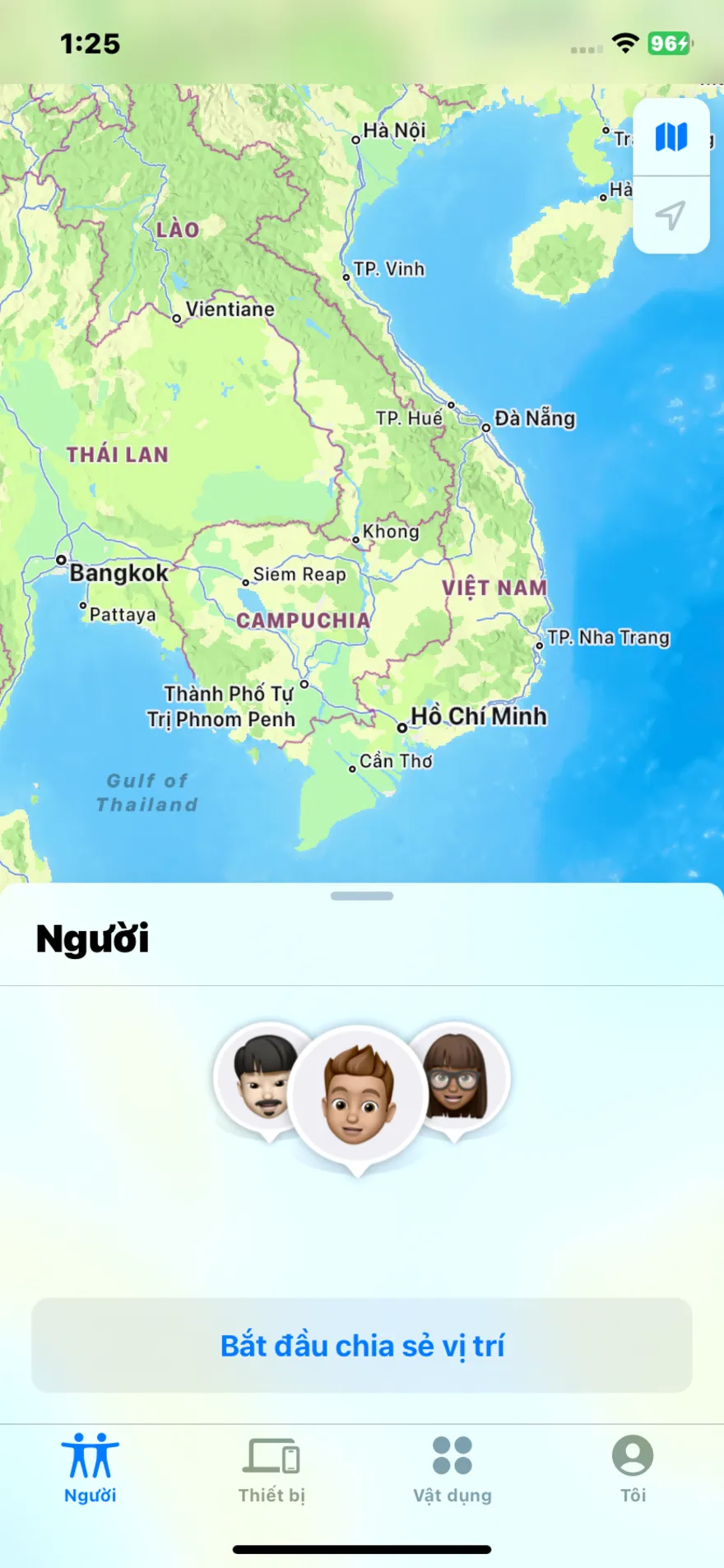Center map on current location arrow
This screenshot has width=724, height=1568.
pyautogui.click(x=671, y=215)
